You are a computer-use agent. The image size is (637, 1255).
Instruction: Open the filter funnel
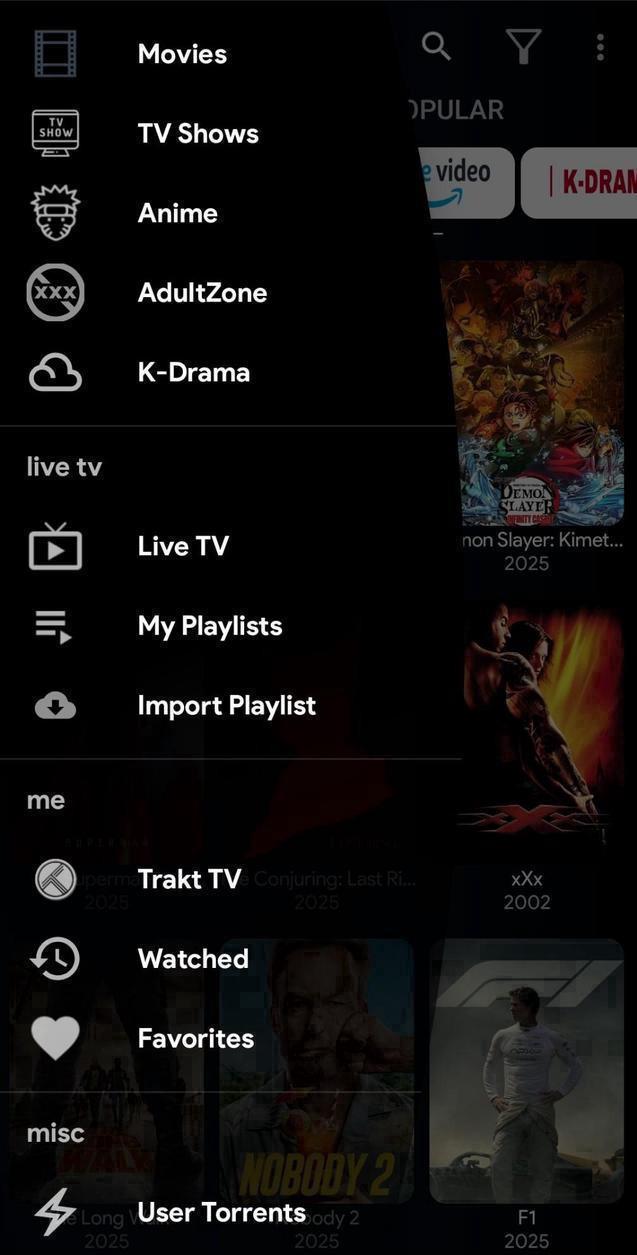coord(523,46)
